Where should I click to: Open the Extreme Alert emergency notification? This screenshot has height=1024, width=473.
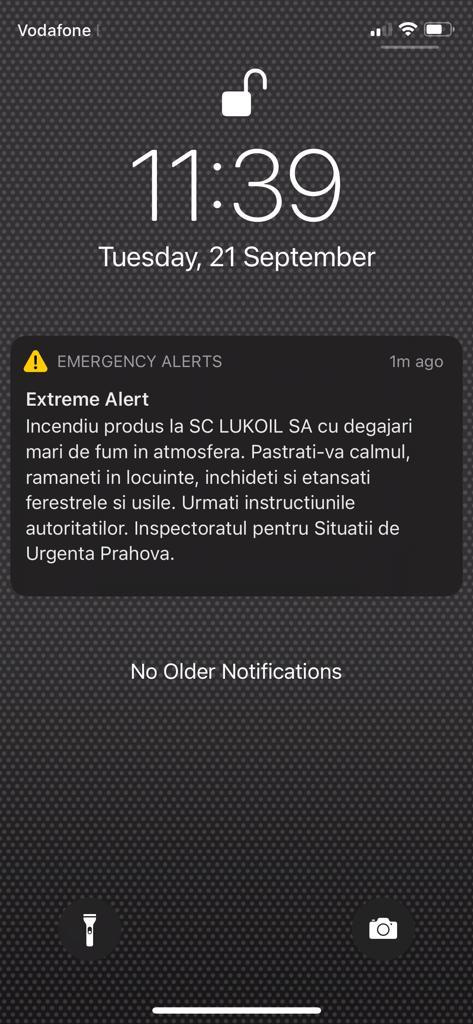(x=236, y=466)
